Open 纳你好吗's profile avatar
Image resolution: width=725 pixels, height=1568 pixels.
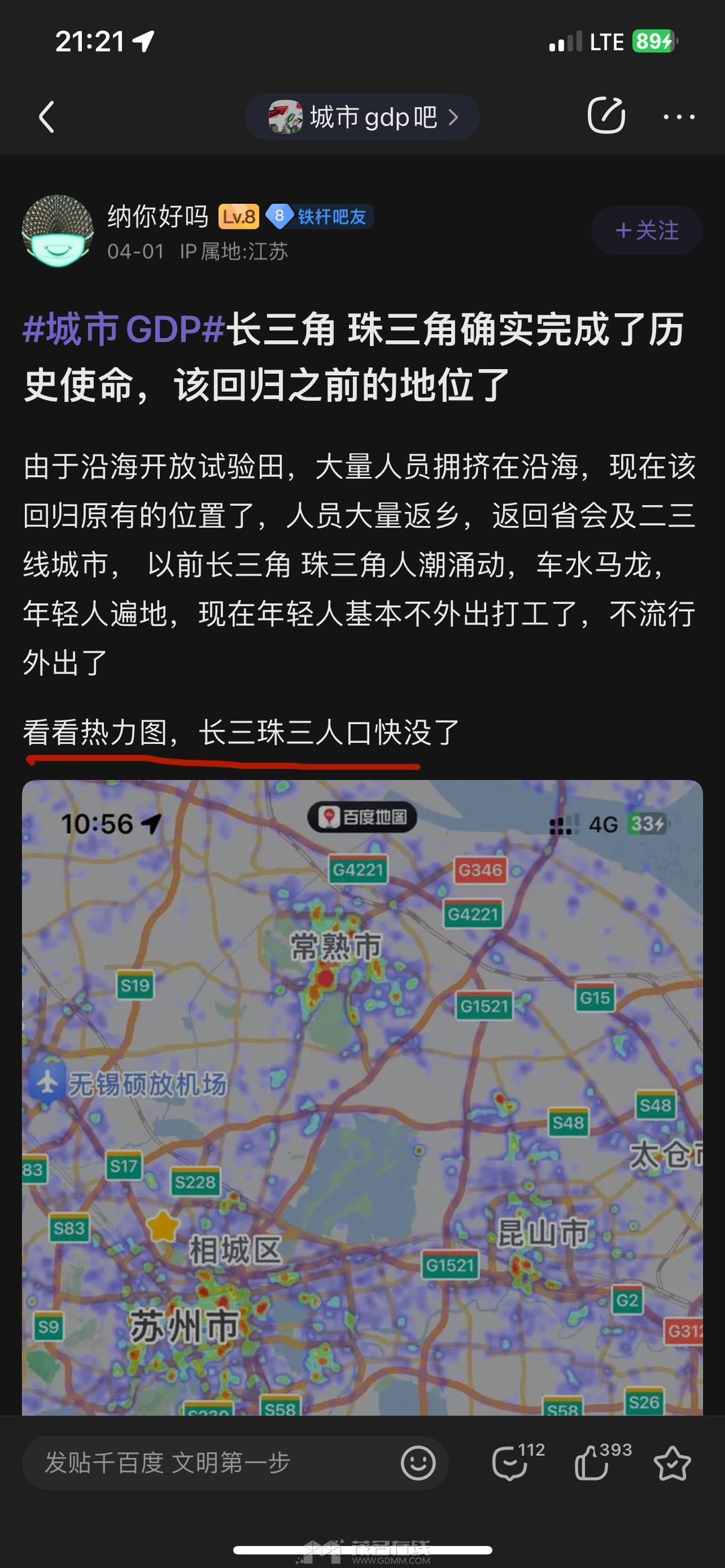58,231
